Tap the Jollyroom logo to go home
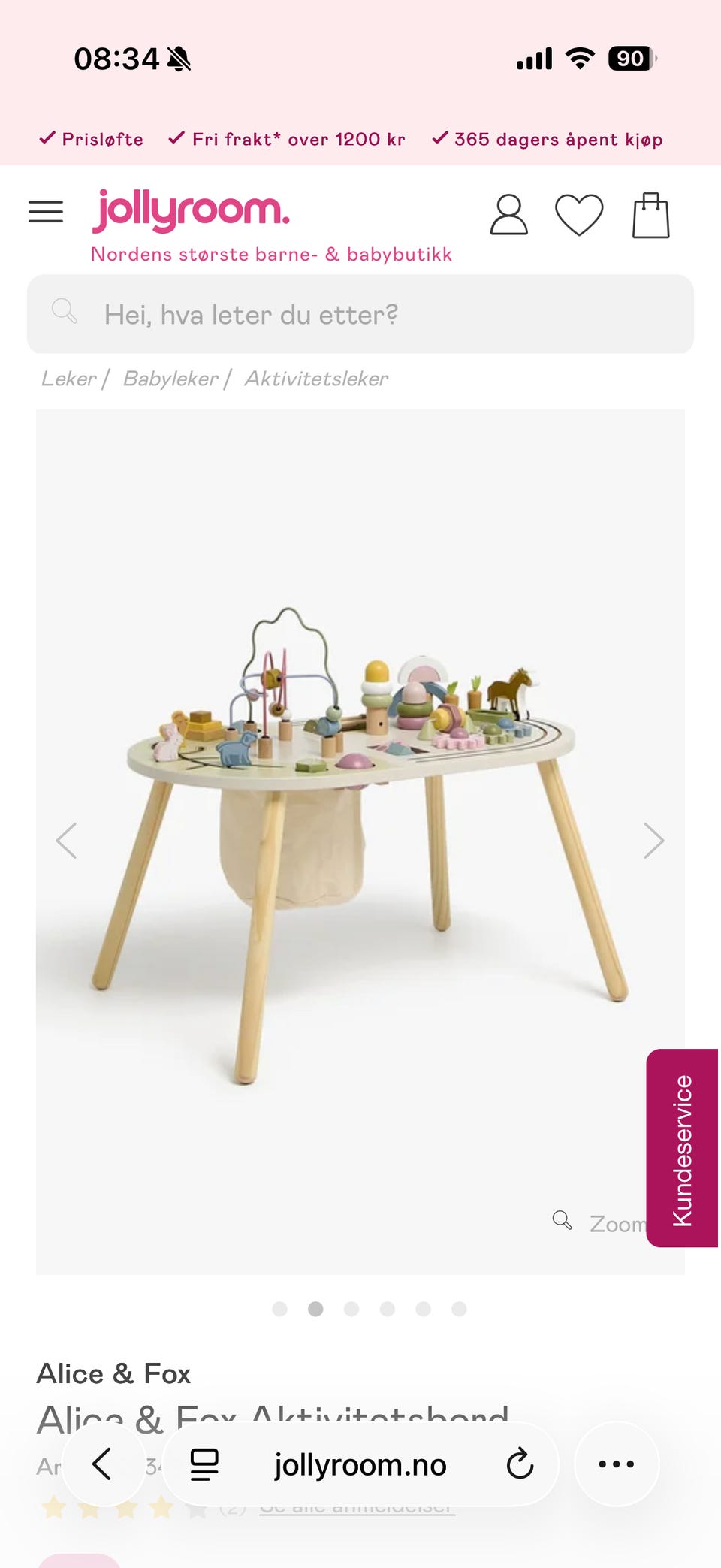 pos(192,210)
